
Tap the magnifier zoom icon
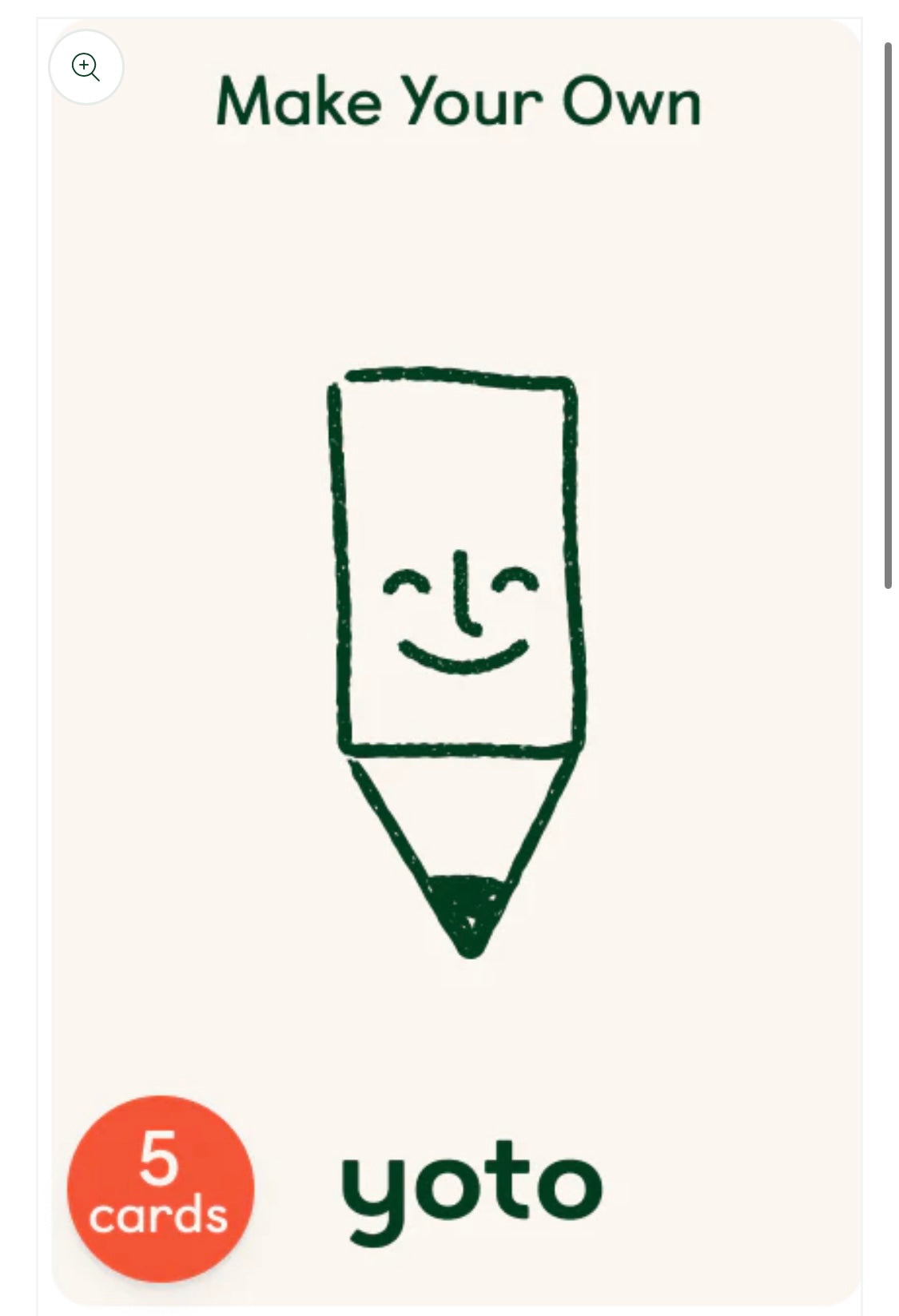[86, 67]
